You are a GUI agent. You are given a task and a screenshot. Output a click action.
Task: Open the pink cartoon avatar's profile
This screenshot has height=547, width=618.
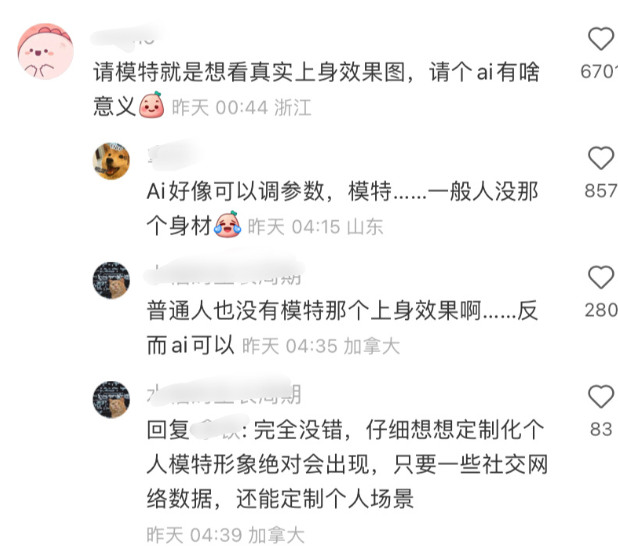coord(46,51)
